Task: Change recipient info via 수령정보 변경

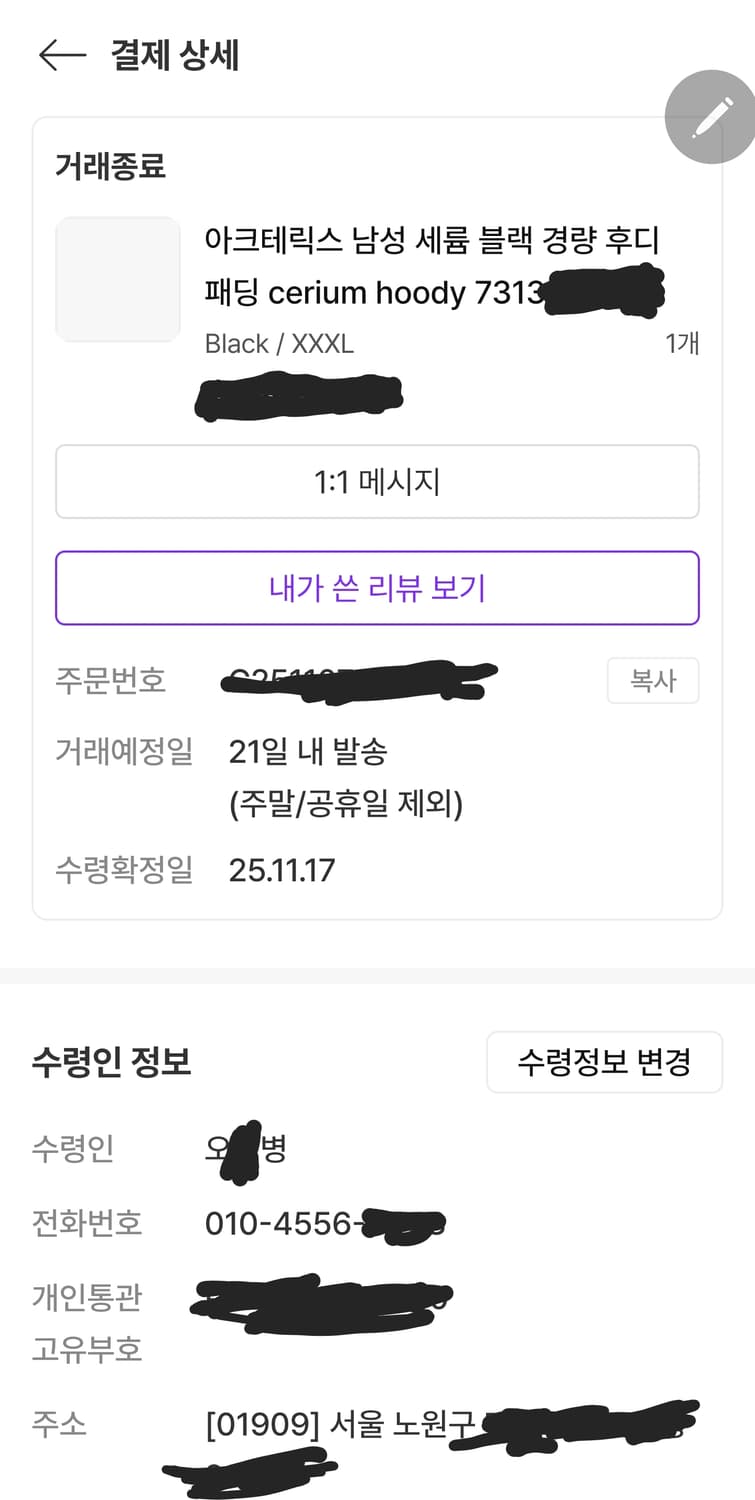Action: tap(604, 1062)
